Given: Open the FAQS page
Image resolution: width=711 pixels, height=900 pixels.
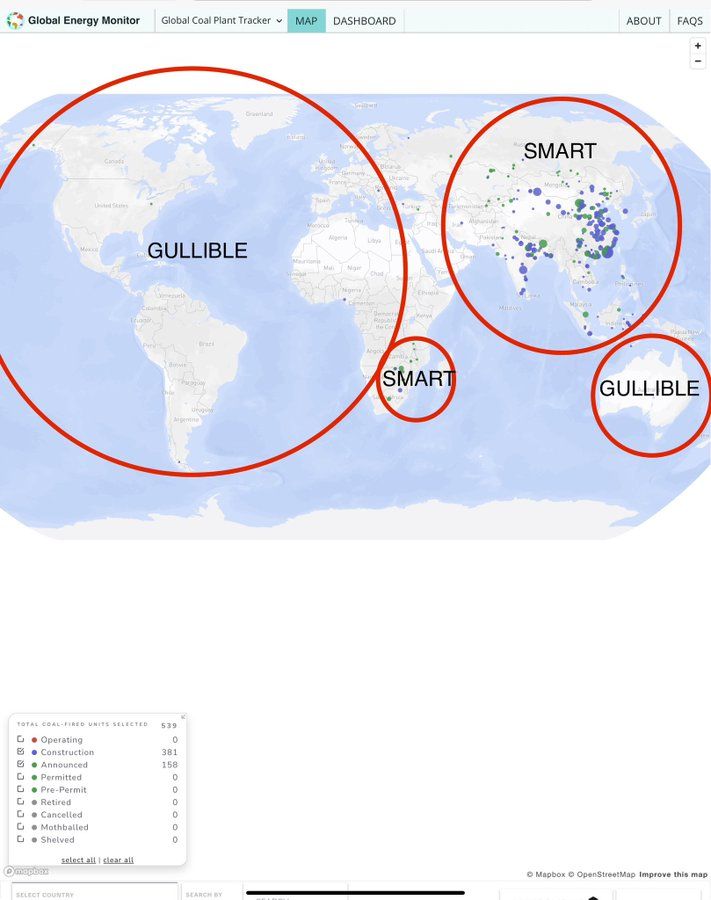Looking at the screenshot, I should tap(689, 20).
